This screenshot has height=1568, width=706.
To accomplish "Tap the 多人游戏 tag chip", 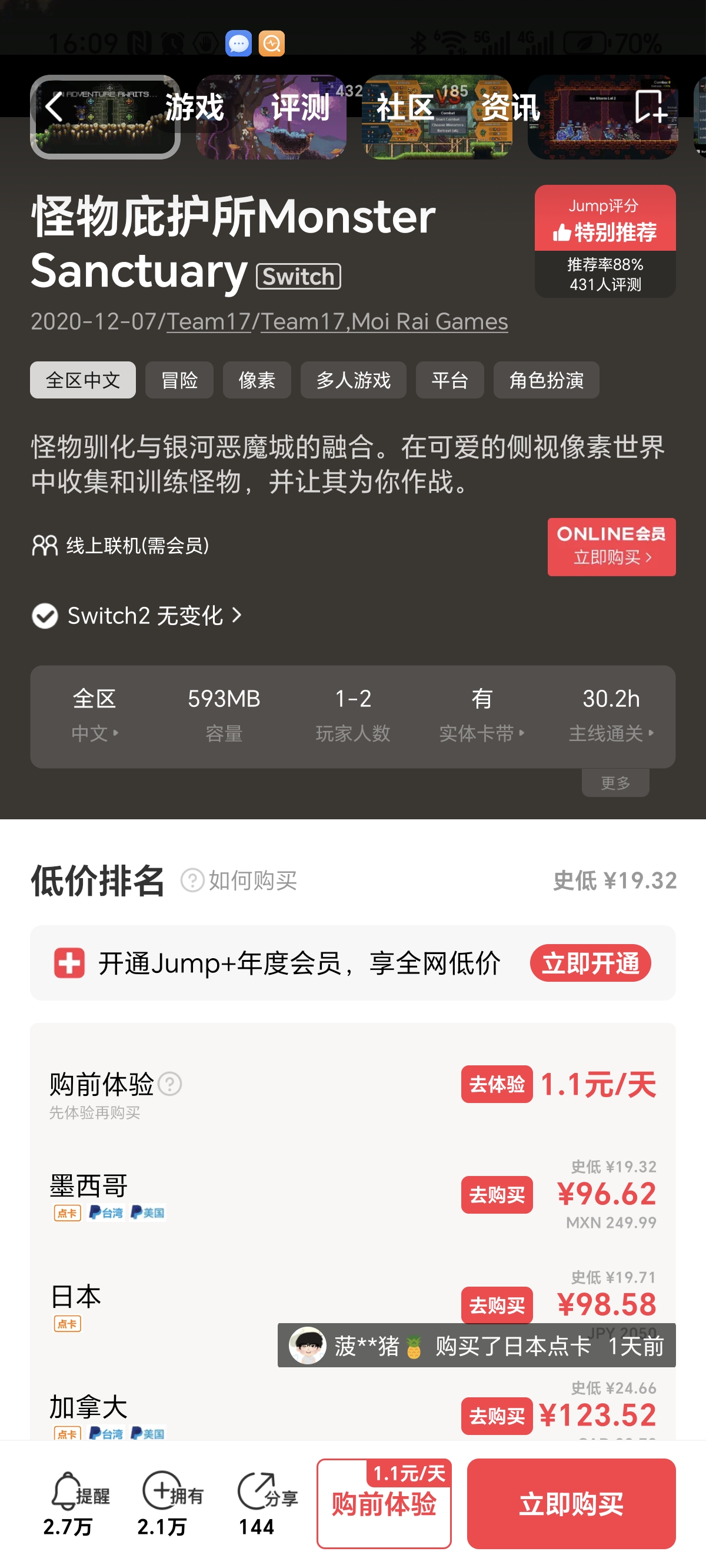I will point(353,380).
